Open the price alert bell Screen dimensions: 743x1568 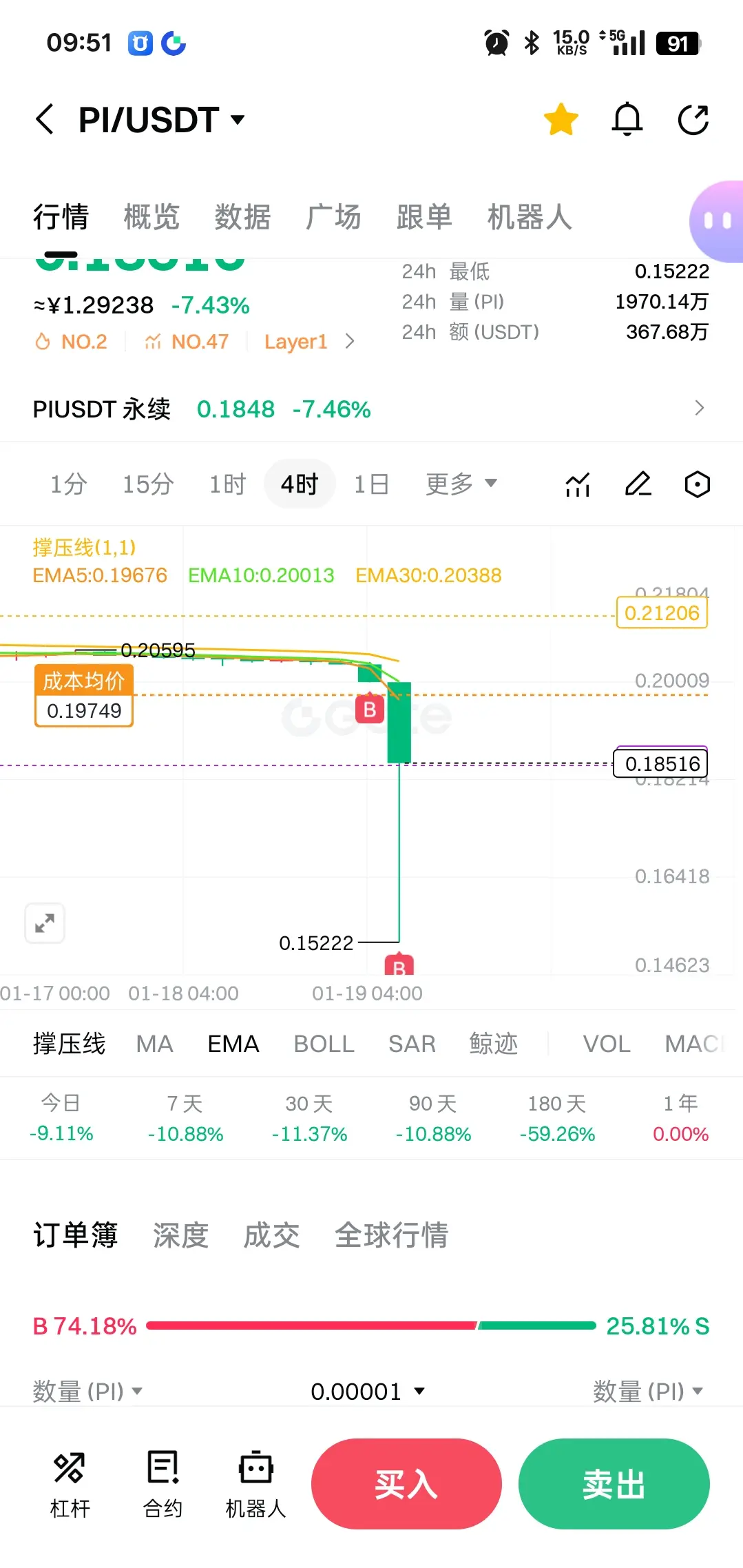pyautogui.click(x=627, y=119)
